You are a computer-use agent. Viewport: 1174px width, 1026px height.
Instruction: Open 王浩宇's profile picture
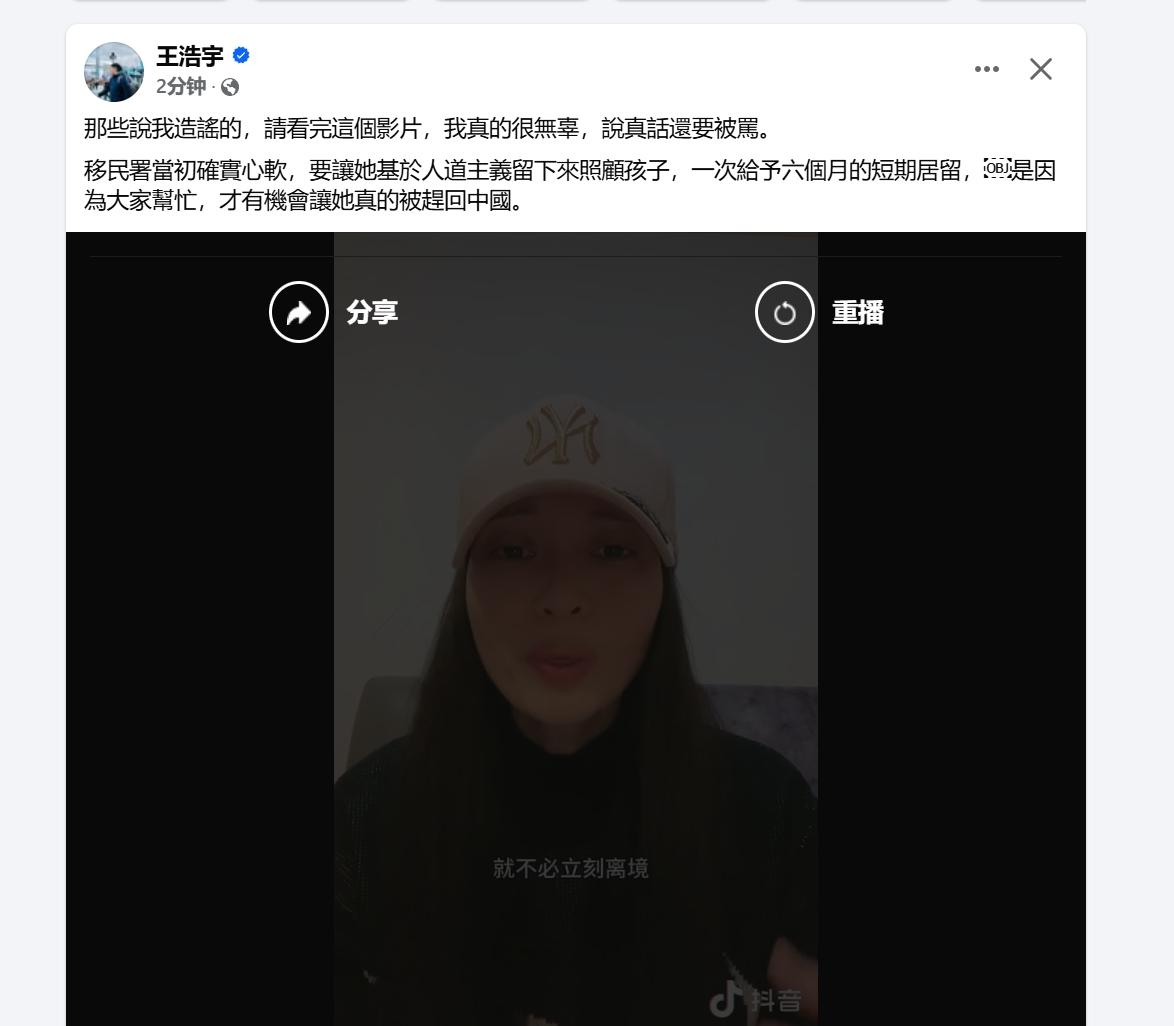tap(114, 72)
